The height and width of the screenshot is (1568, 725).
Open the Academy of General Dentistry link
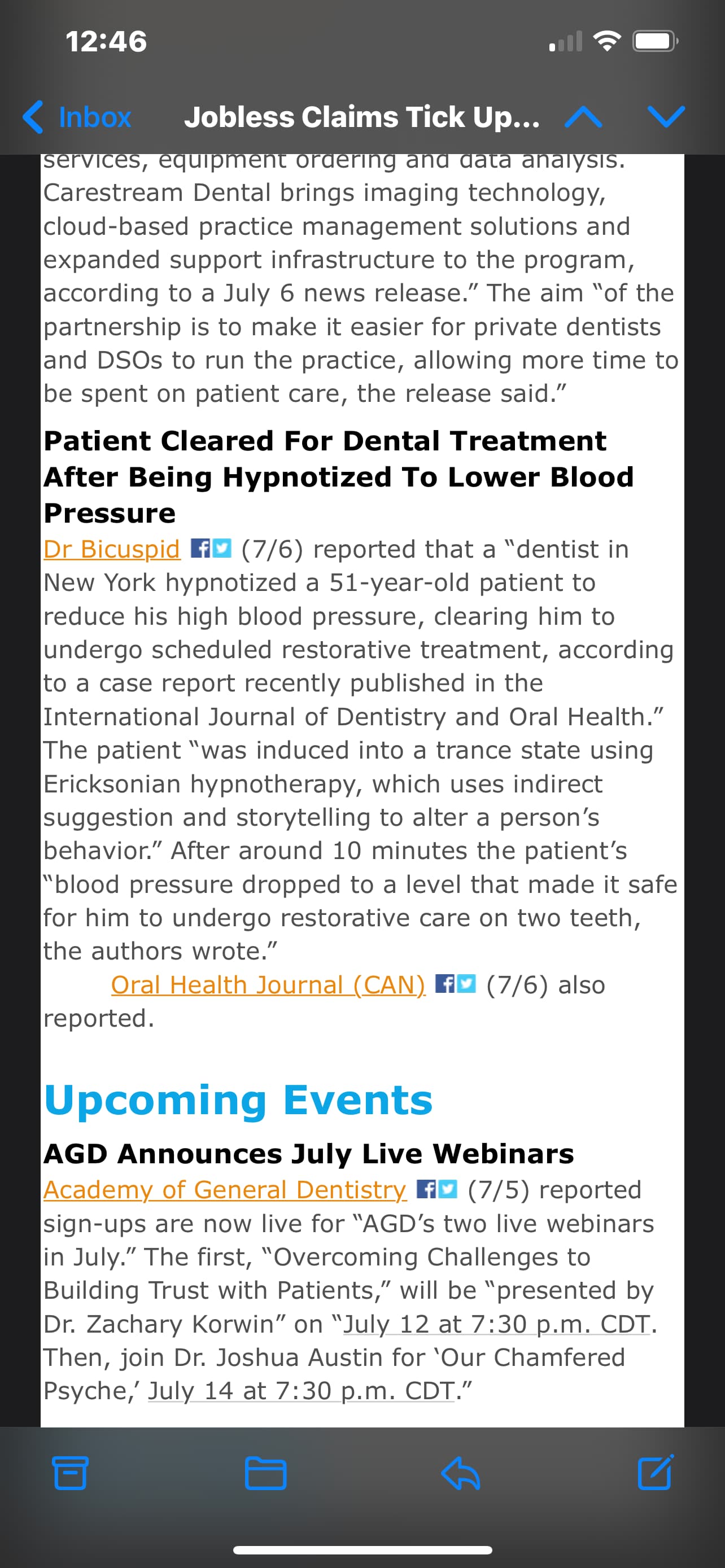click(x=225, y=1189)
